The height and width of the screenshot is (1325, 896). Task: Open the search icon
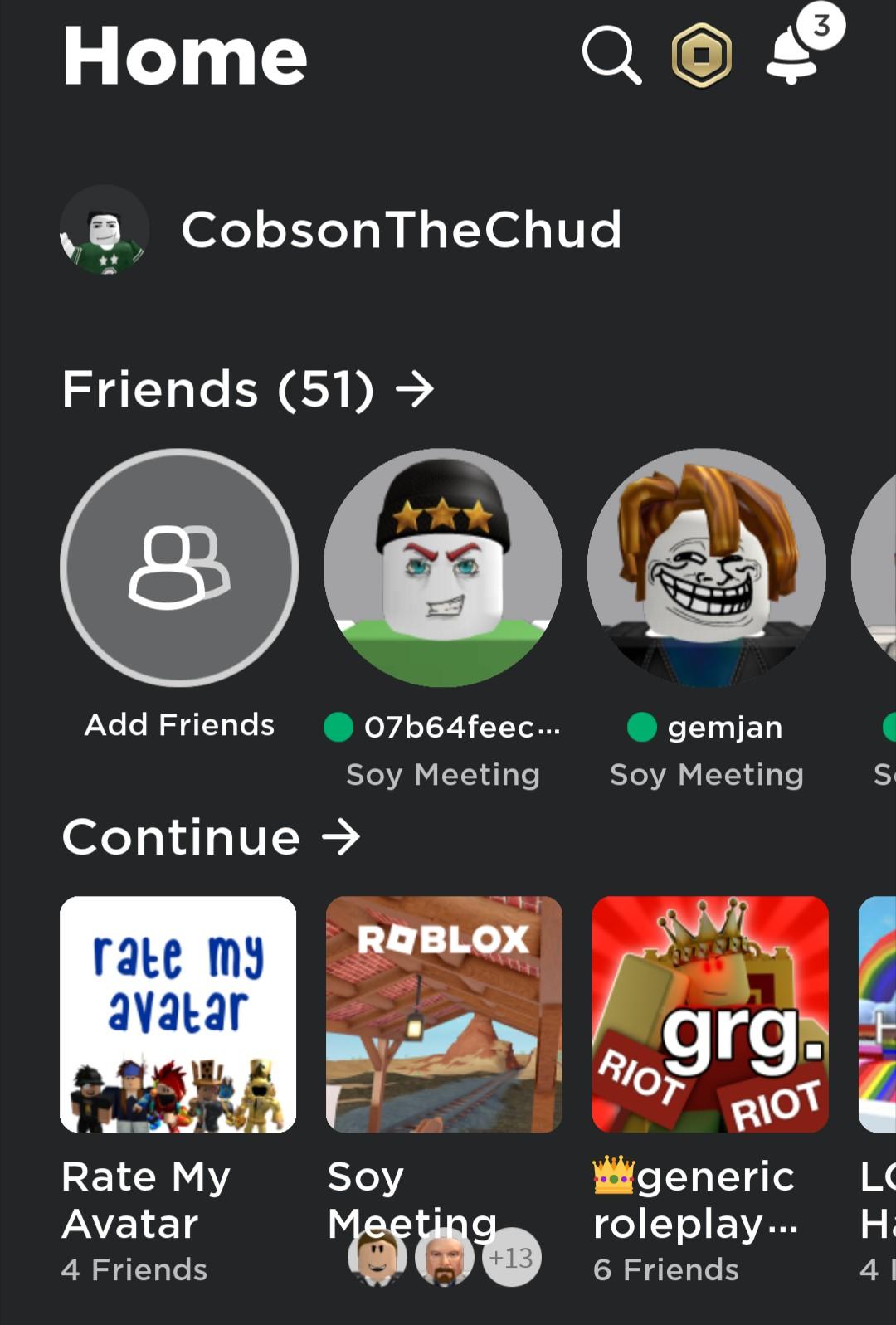(x=611, y=56)
